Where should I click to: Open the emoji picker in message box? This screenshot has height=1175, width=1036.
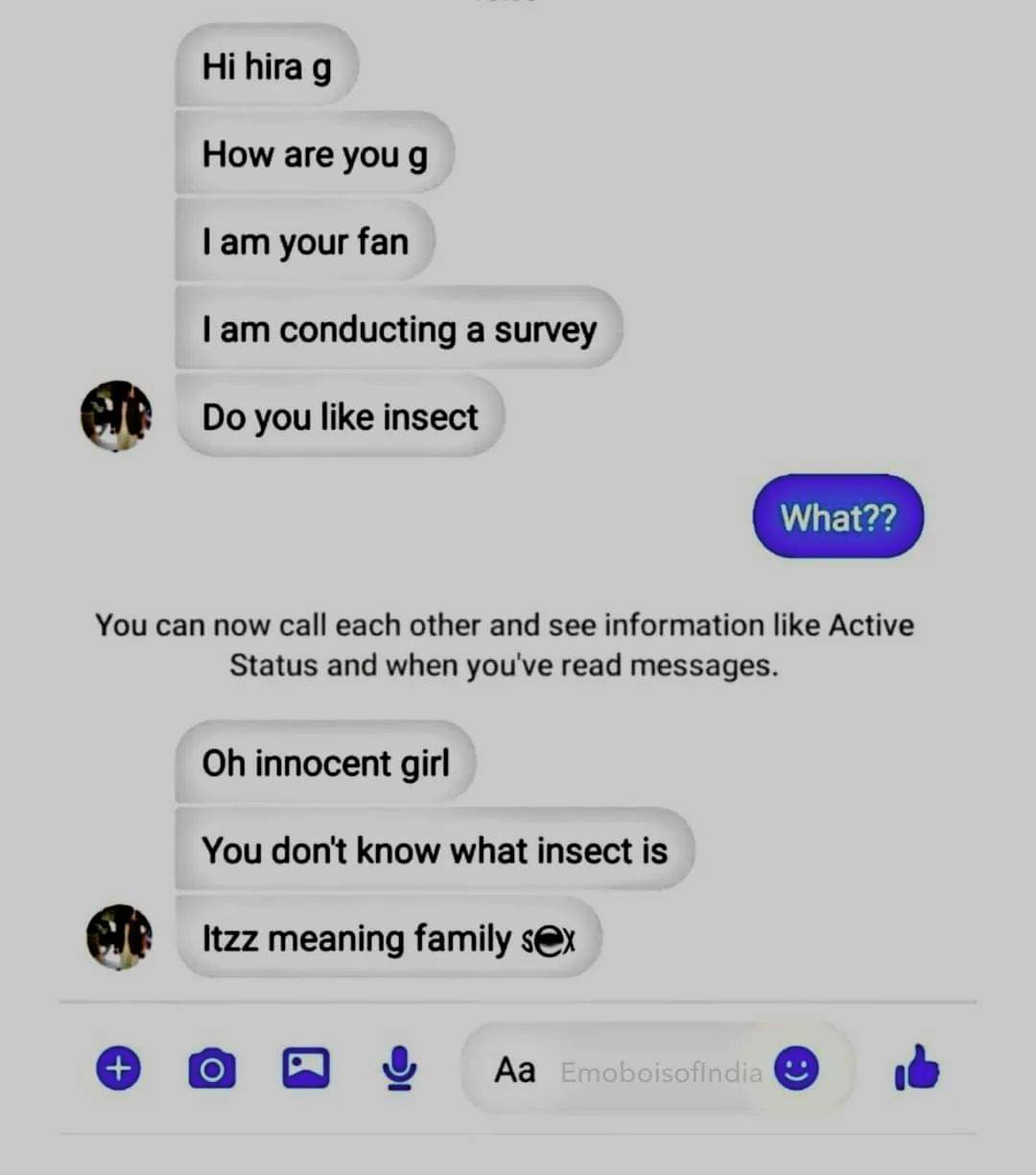(796, 1068)
